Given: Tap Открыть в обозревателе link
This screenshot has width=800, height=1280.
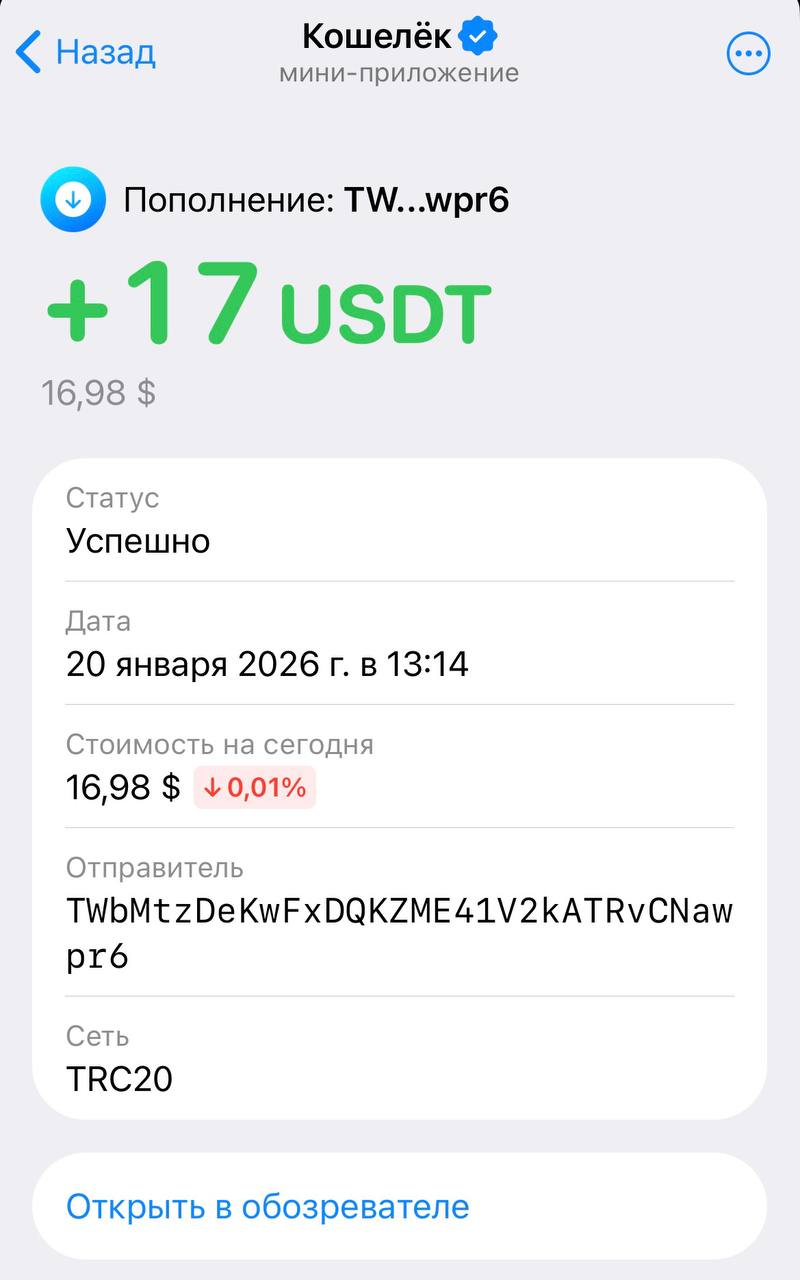Looking at the screenshot, I should point(268,1206).
